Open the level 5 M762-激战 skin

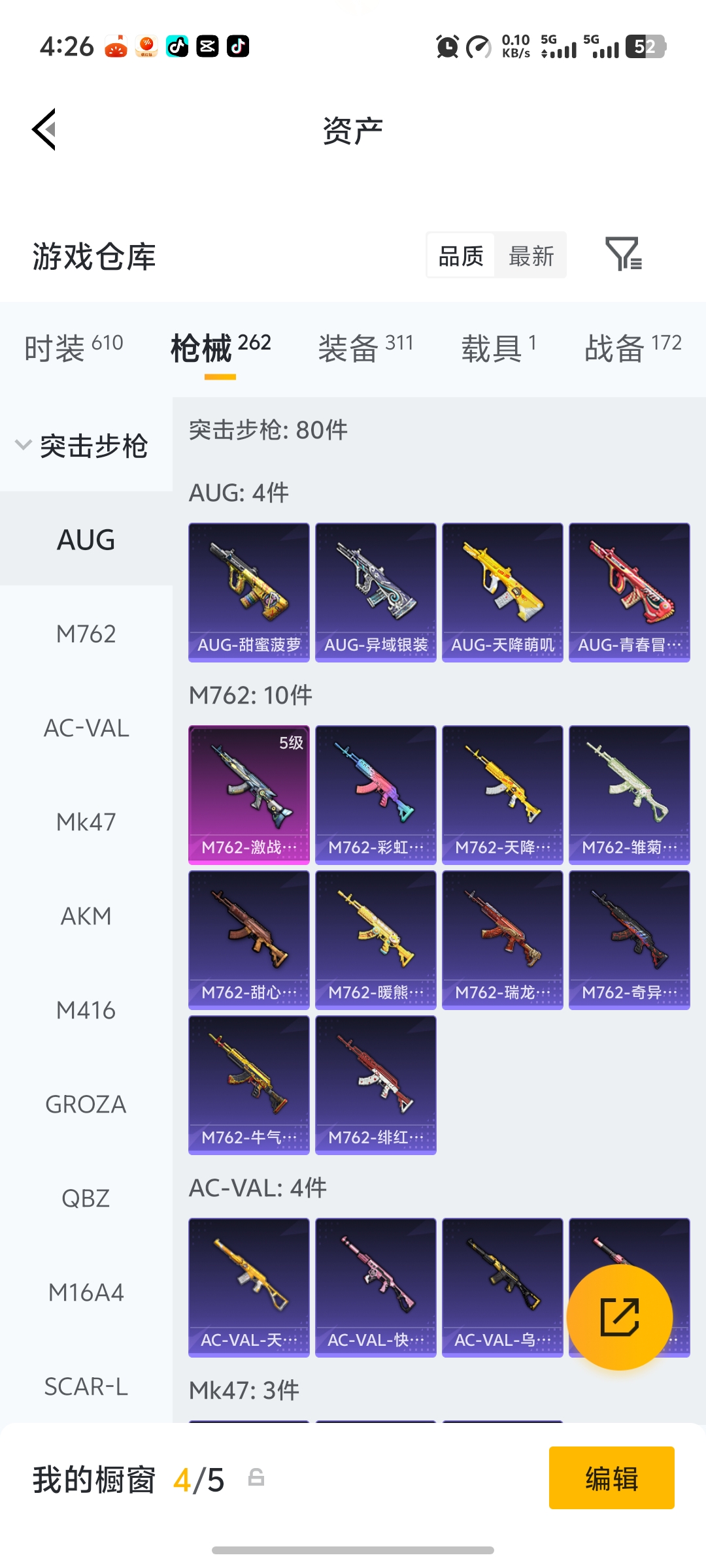click(249, 794)
